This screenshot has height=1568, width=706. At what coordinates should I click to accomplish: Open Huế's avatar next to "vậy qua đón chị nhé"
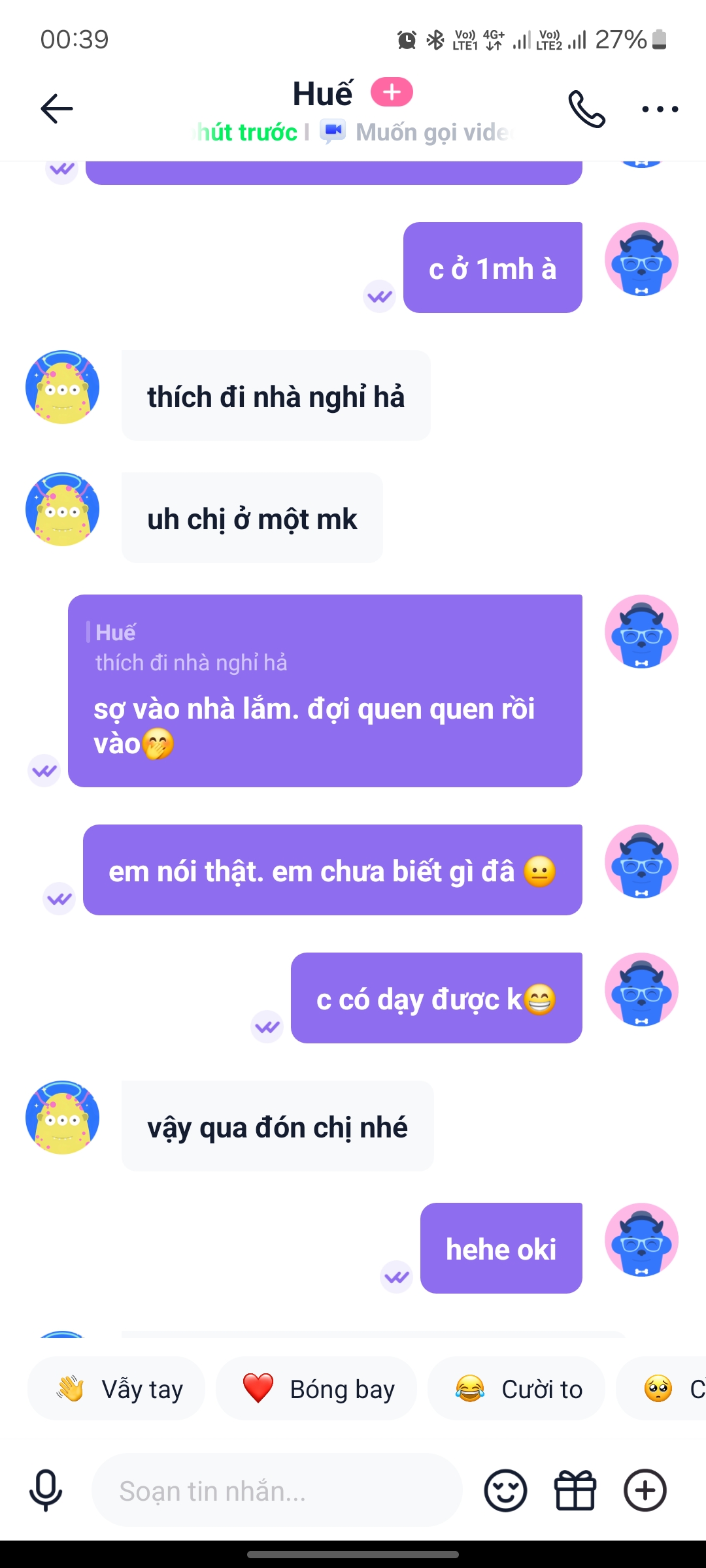pyautogui.click(x=62, y=1117)
